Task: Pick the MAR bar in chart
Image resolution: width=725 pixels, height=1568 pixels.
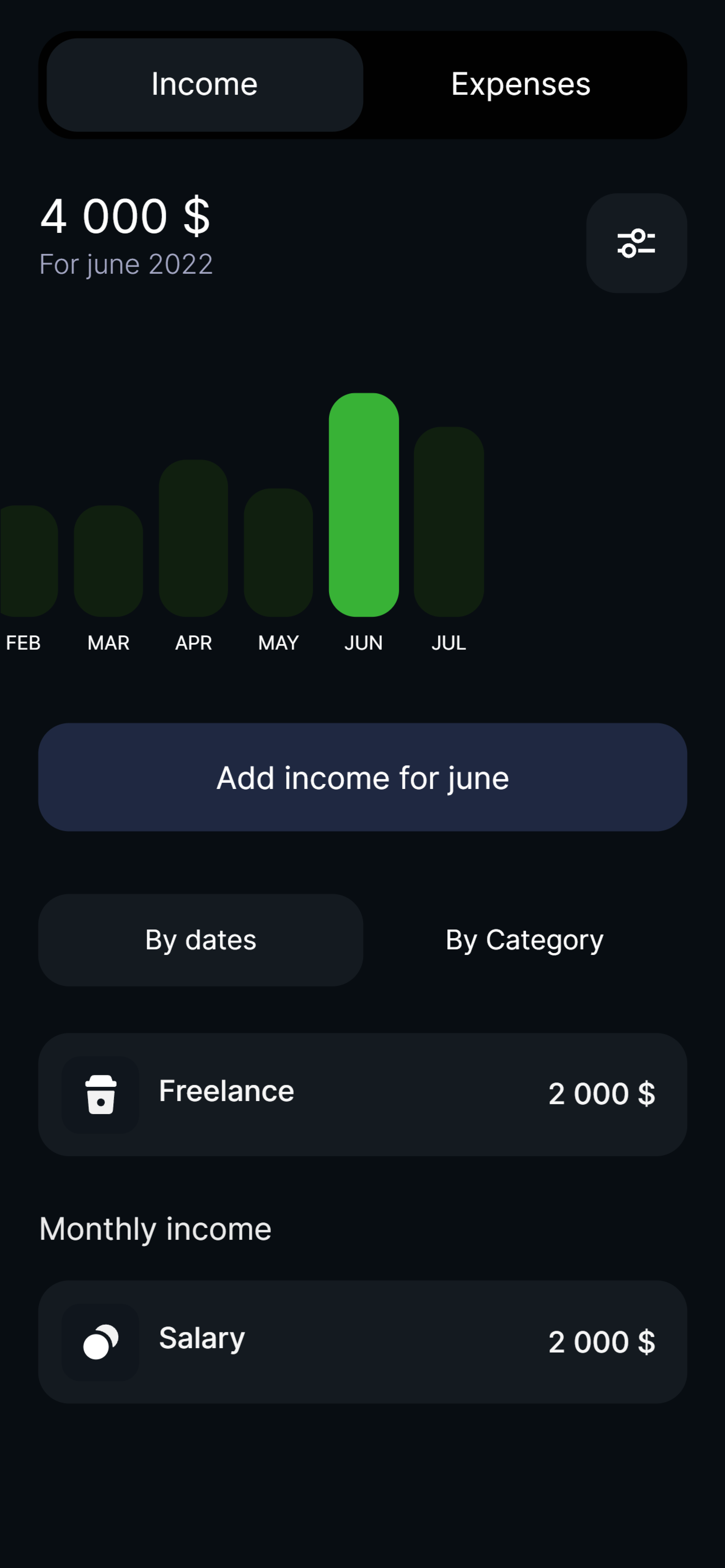Action: click(x=108, y=561)
